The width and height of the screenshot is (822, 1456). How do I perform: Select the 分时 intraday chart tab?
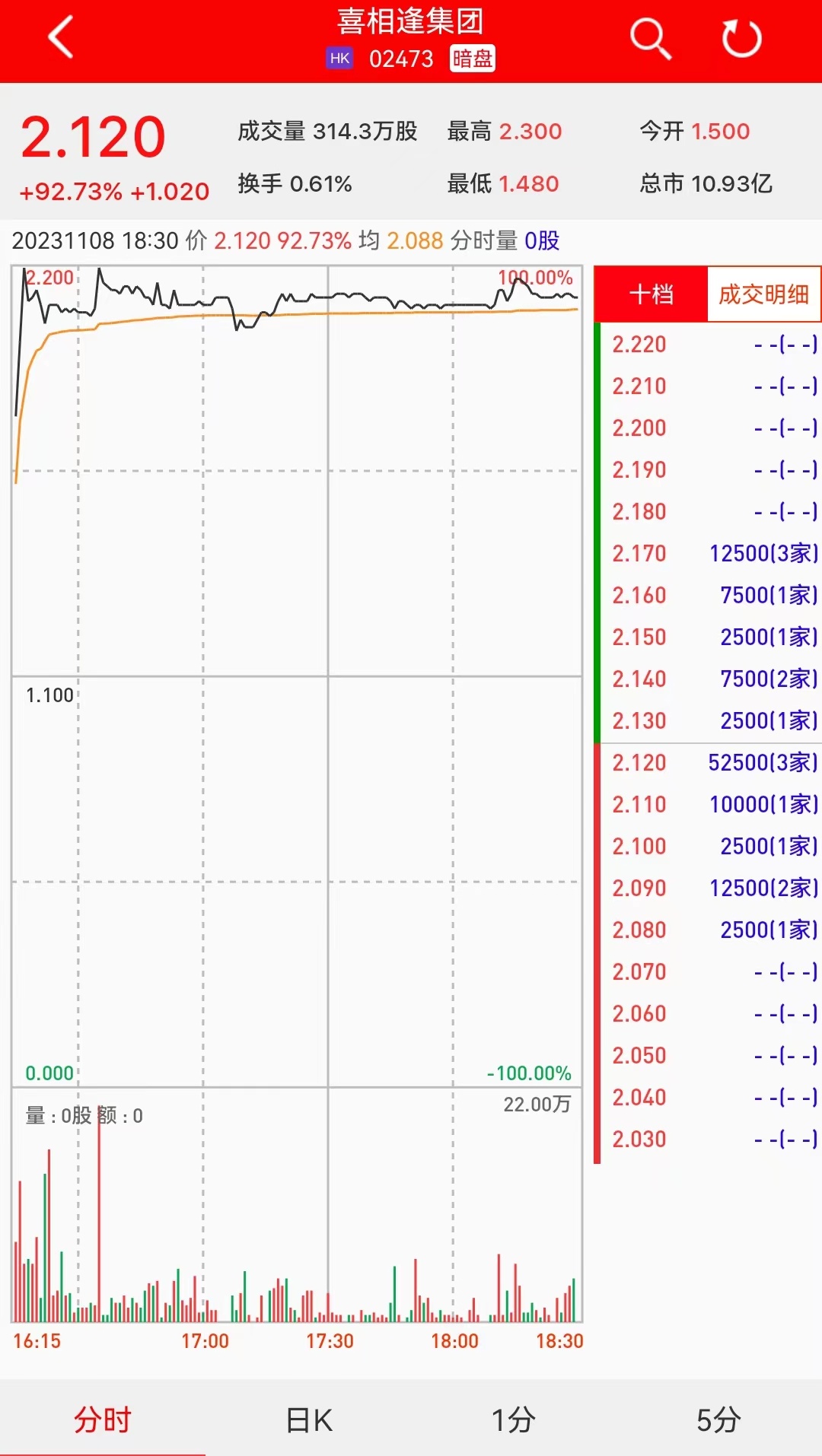pos(103,1419)
